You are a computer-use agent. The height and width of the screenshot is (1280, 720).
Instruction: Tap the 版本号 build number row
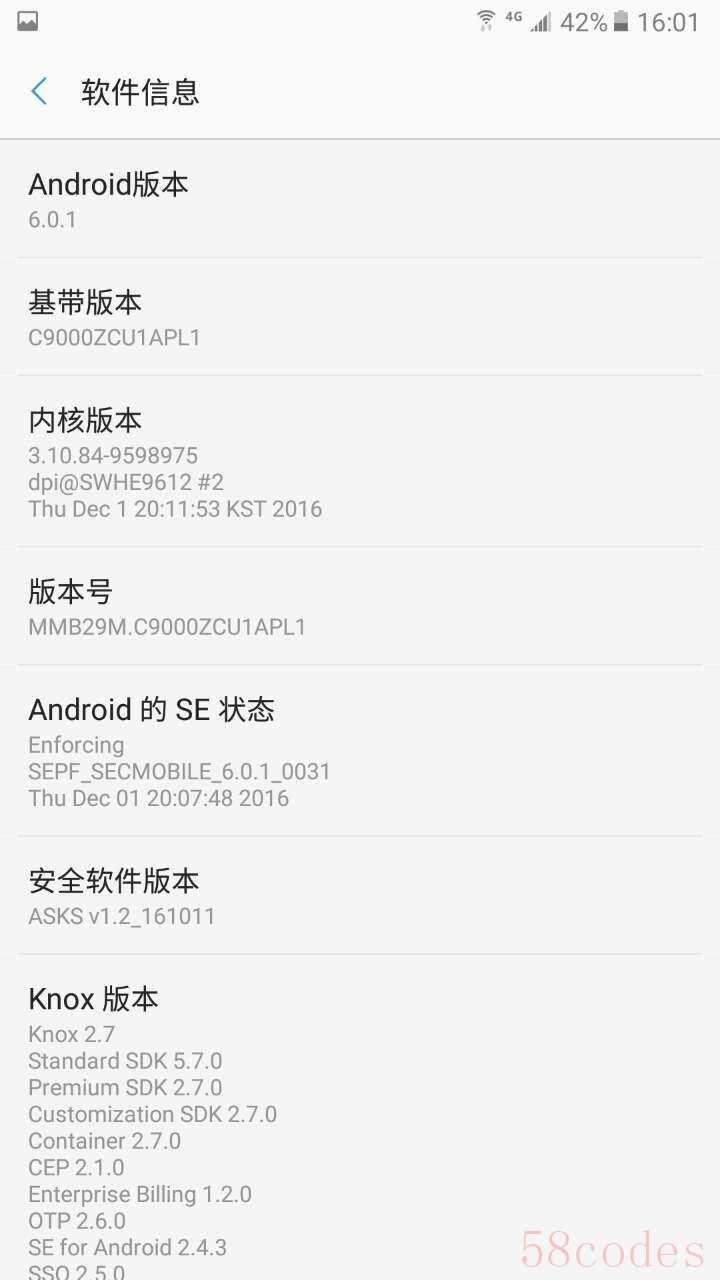point(360,606)
